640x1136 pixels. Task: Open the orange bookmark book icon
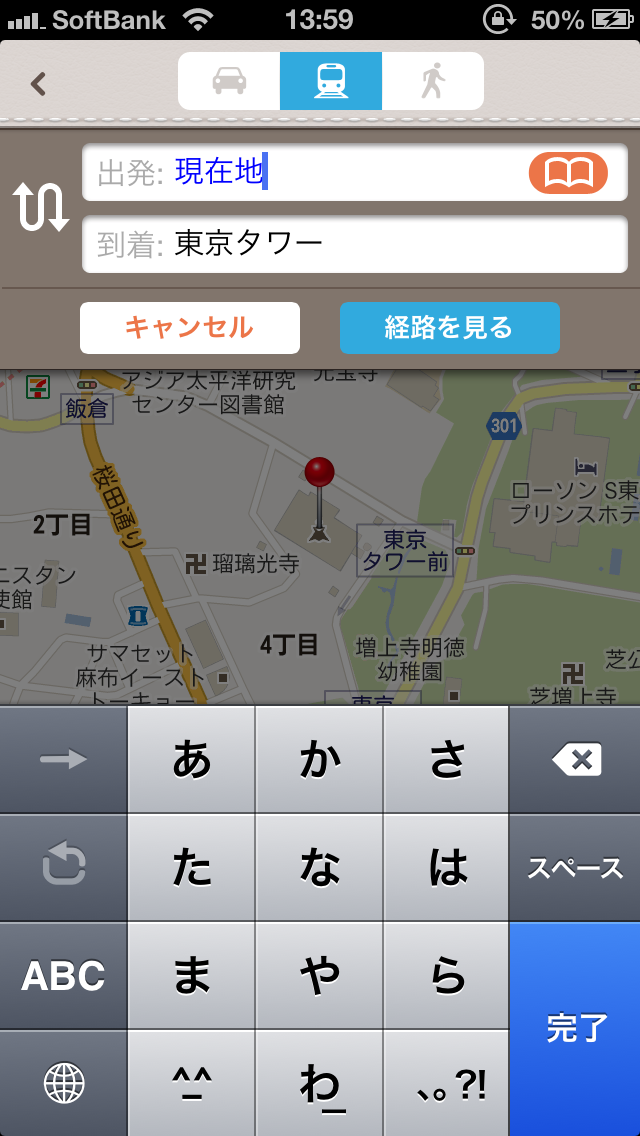(568, 172)
